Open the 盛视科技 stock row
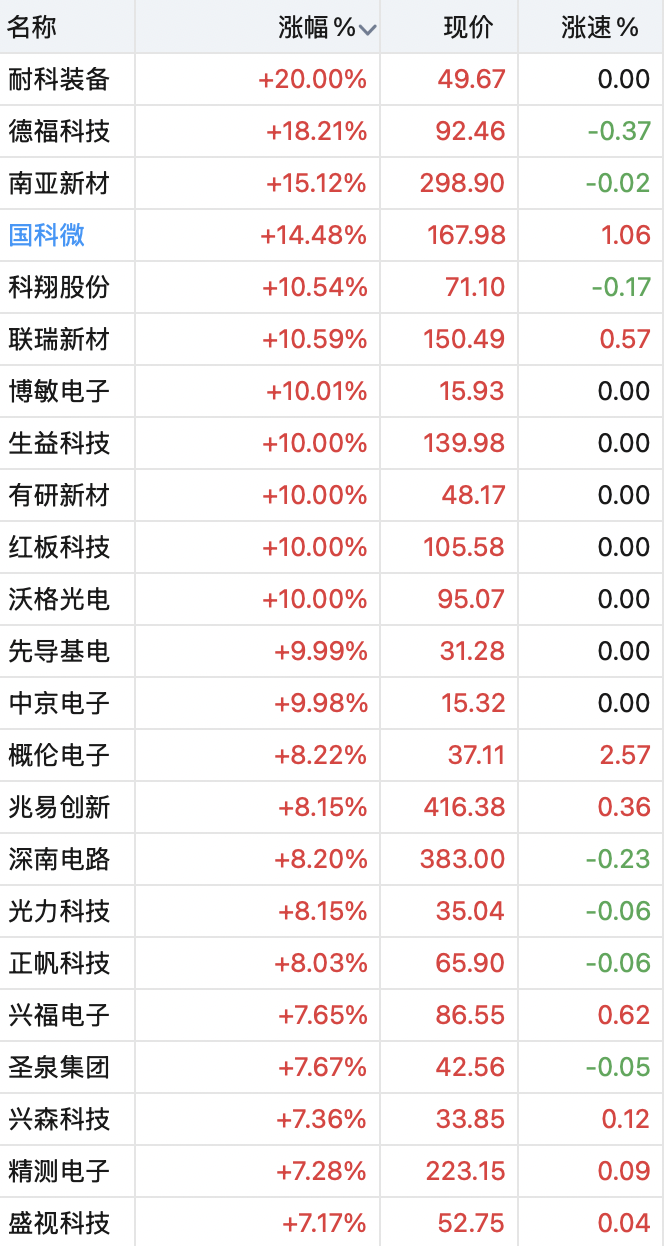The image size is (664, 1246). [x=332, y=1222]
